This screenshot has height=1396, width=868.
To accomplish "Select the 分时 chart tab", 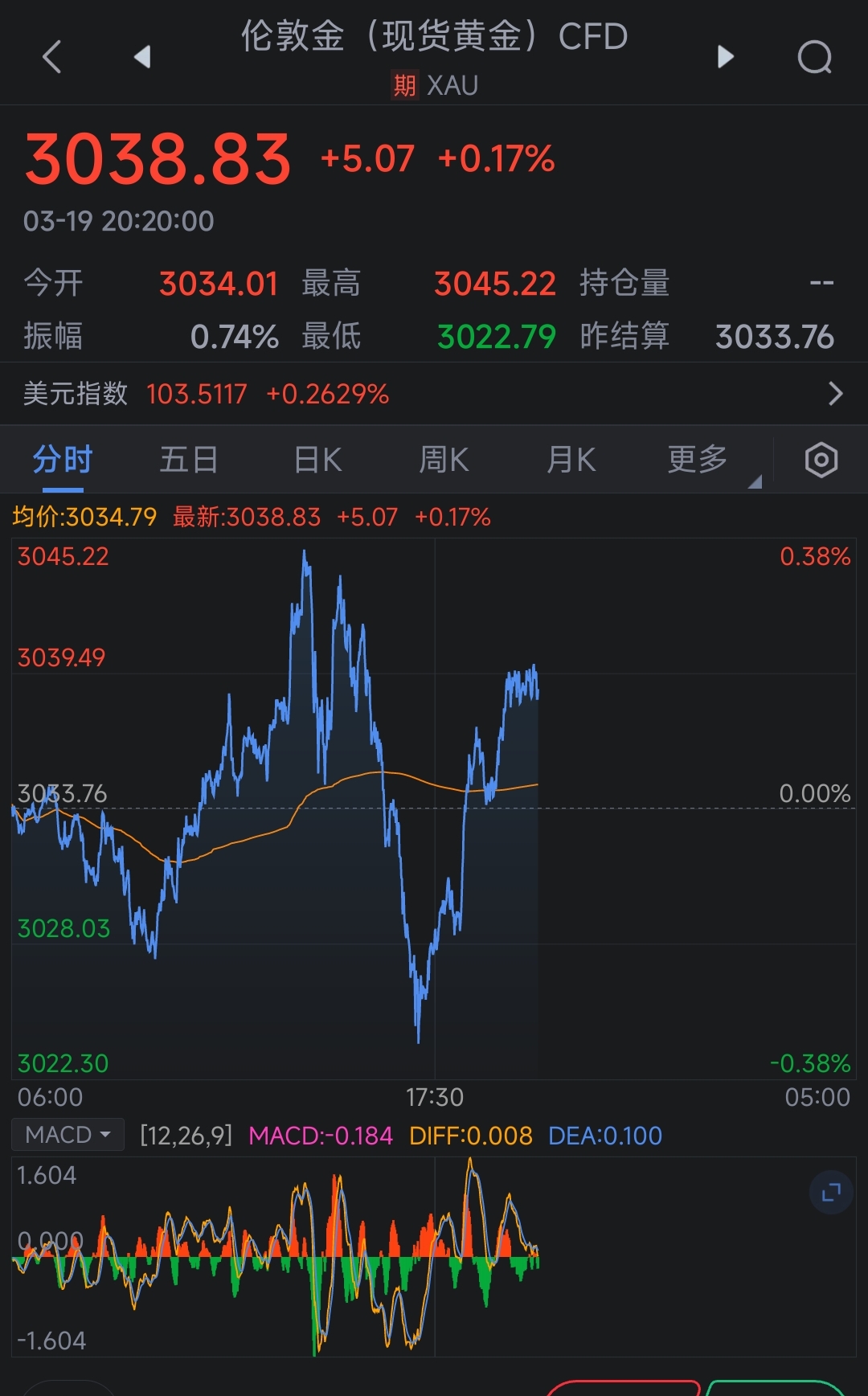I will [x=63, y=459].
